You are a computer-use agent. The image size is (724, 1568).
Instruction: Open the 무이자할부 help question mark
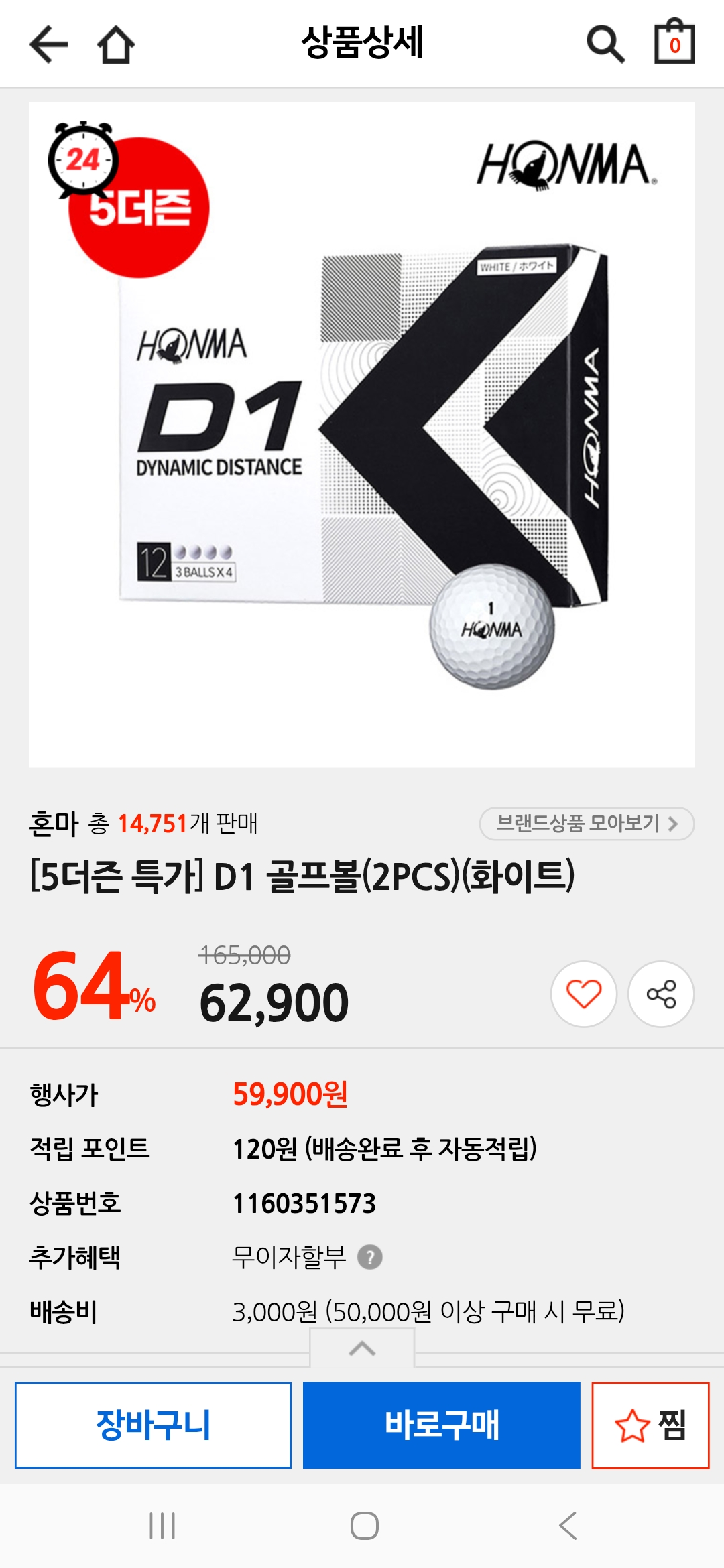(x=370, y=1257)
